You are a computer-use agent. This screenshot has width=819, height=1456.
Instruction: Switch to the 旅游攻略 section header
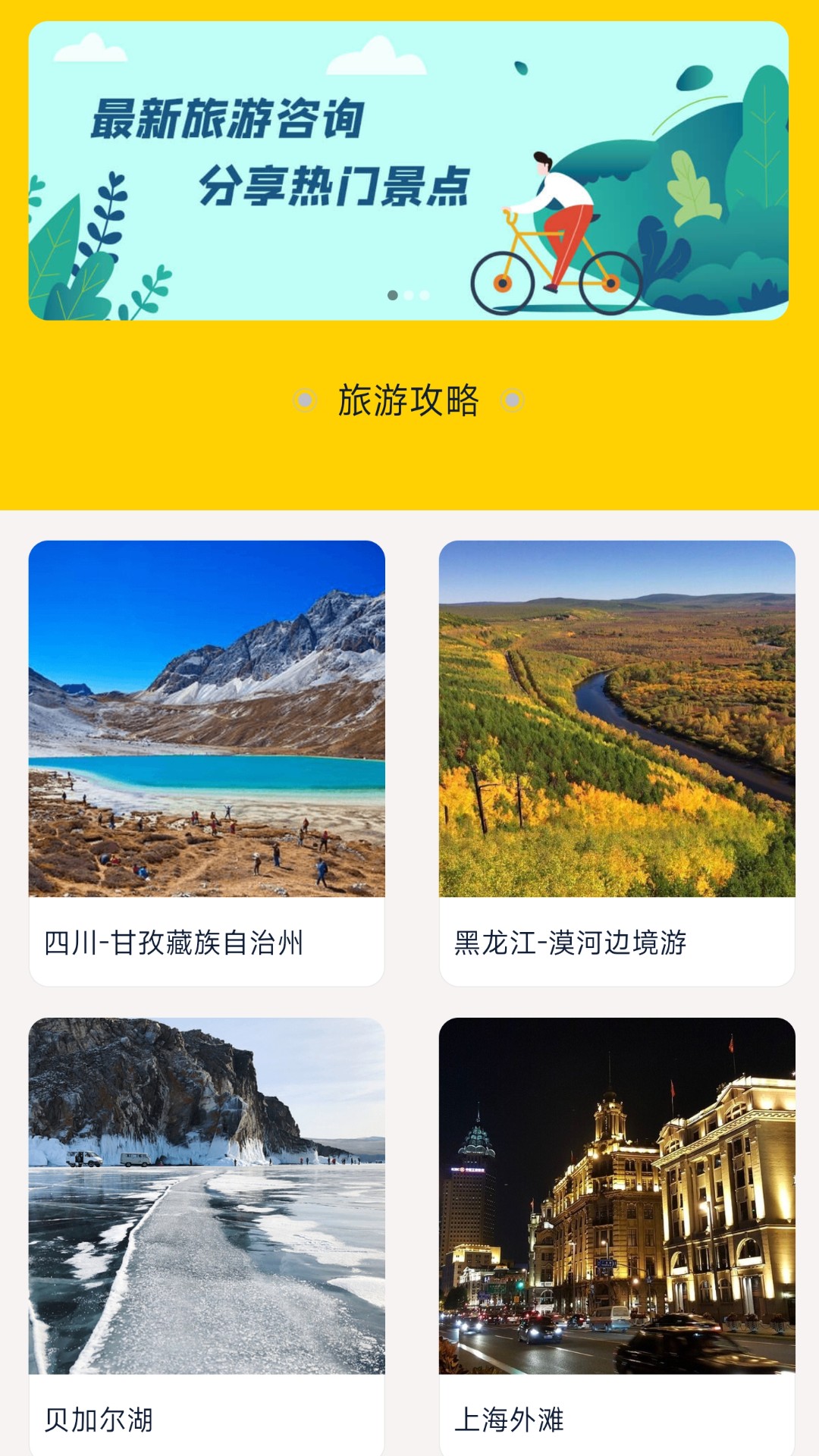point(409,400)
